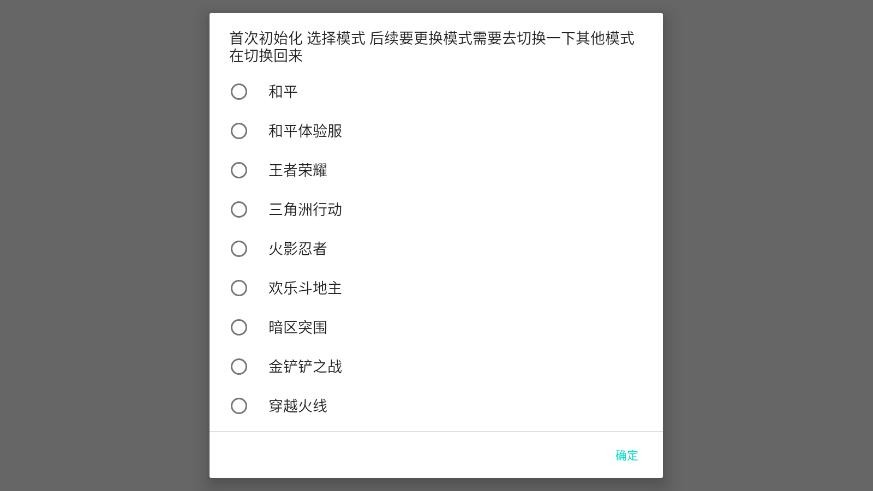Screen dimensions: 873x491
Task: Select the 和平 mode option
Action: [x=239, y=92]
